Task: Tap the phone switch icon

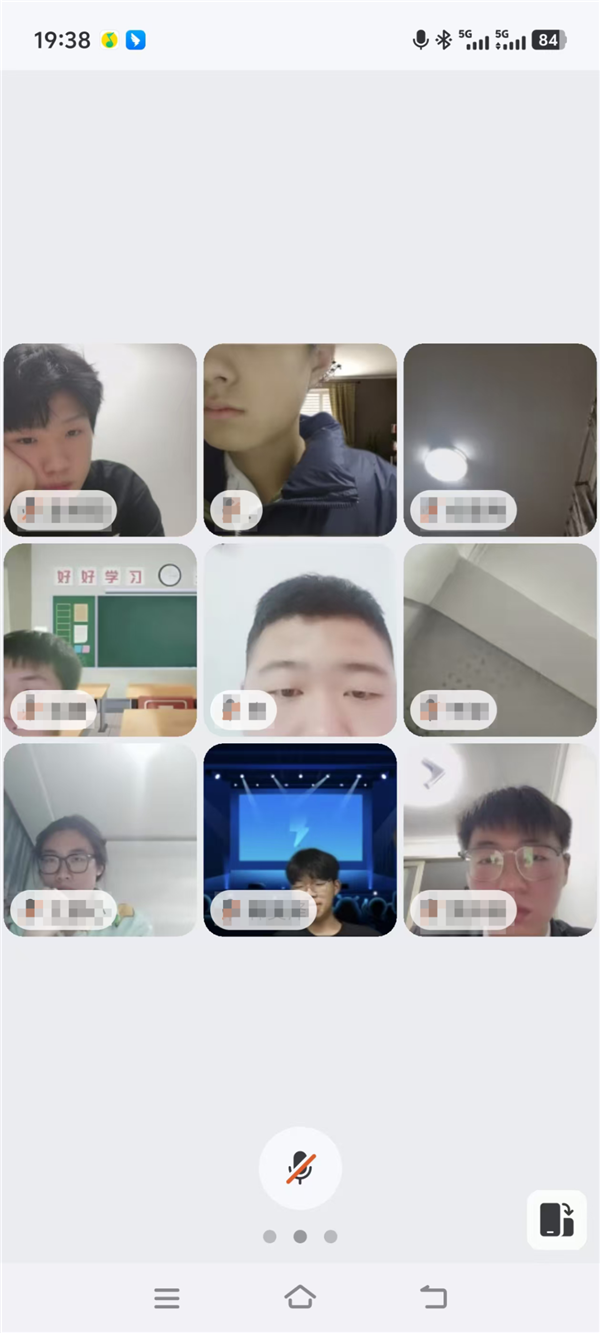Action: click(556, 1220)
